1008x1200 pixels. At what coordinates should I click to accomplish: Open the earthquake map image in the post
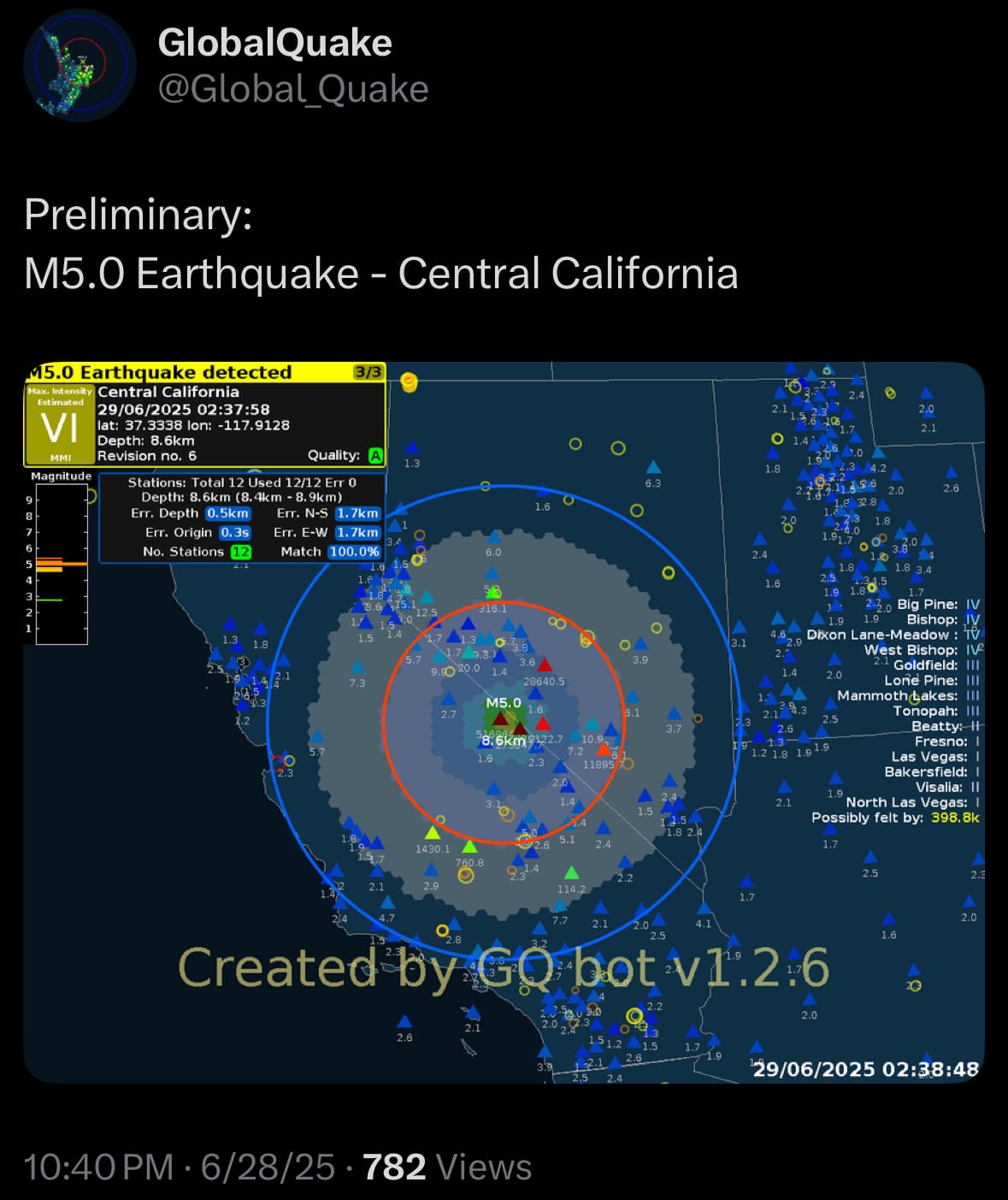pos(504,723)
